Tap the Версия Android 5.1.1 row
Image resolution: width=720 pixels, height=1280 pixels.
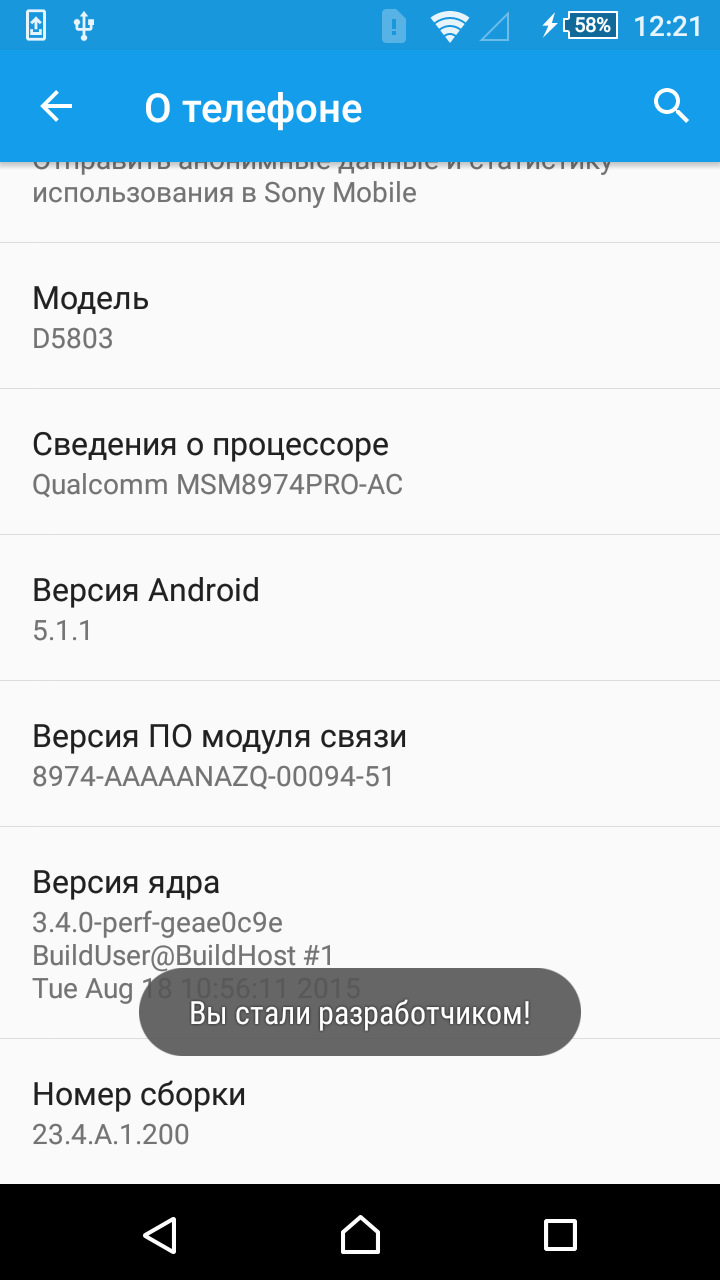360,608
